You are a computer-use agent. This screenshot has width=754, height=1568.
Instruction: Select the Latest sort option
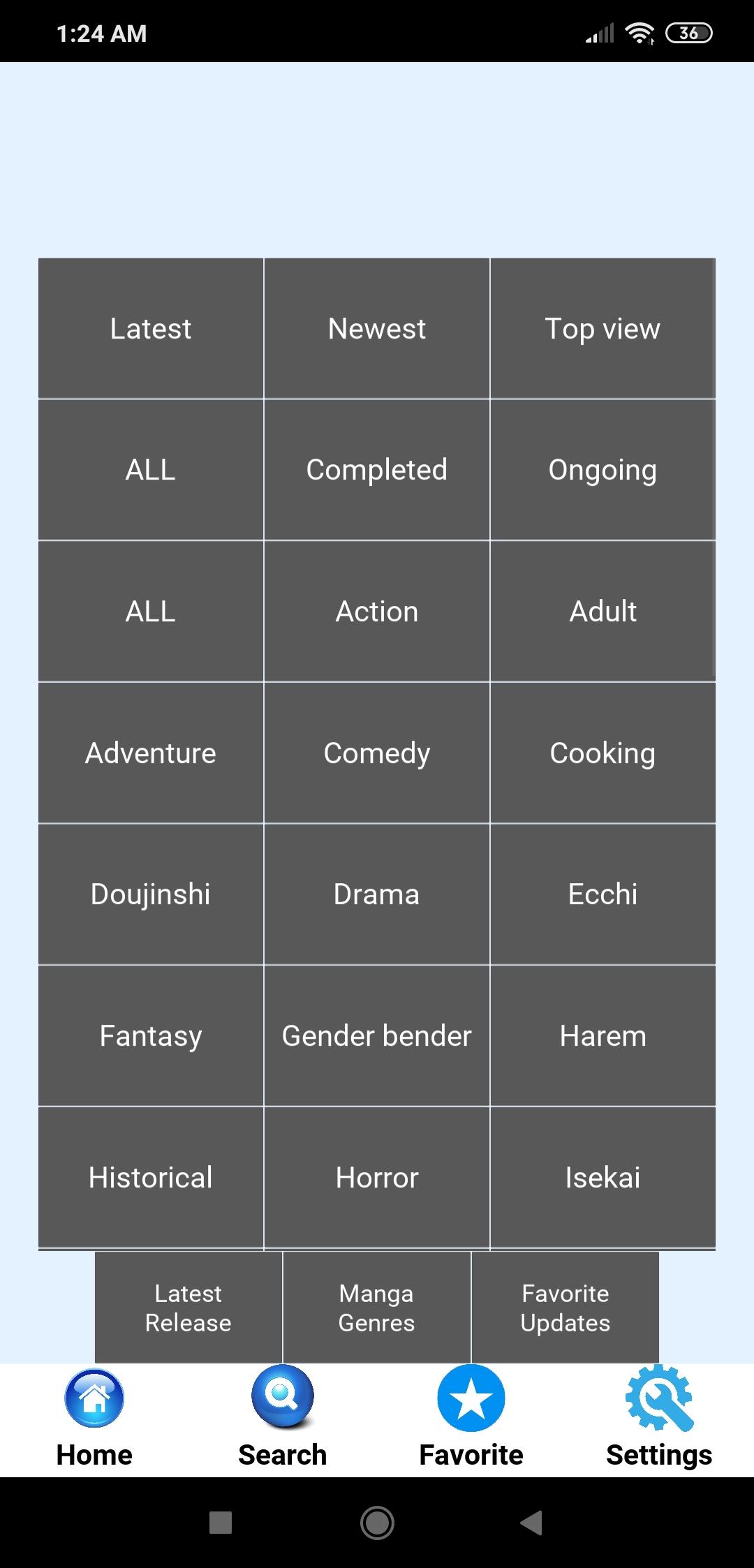point(151,328)
